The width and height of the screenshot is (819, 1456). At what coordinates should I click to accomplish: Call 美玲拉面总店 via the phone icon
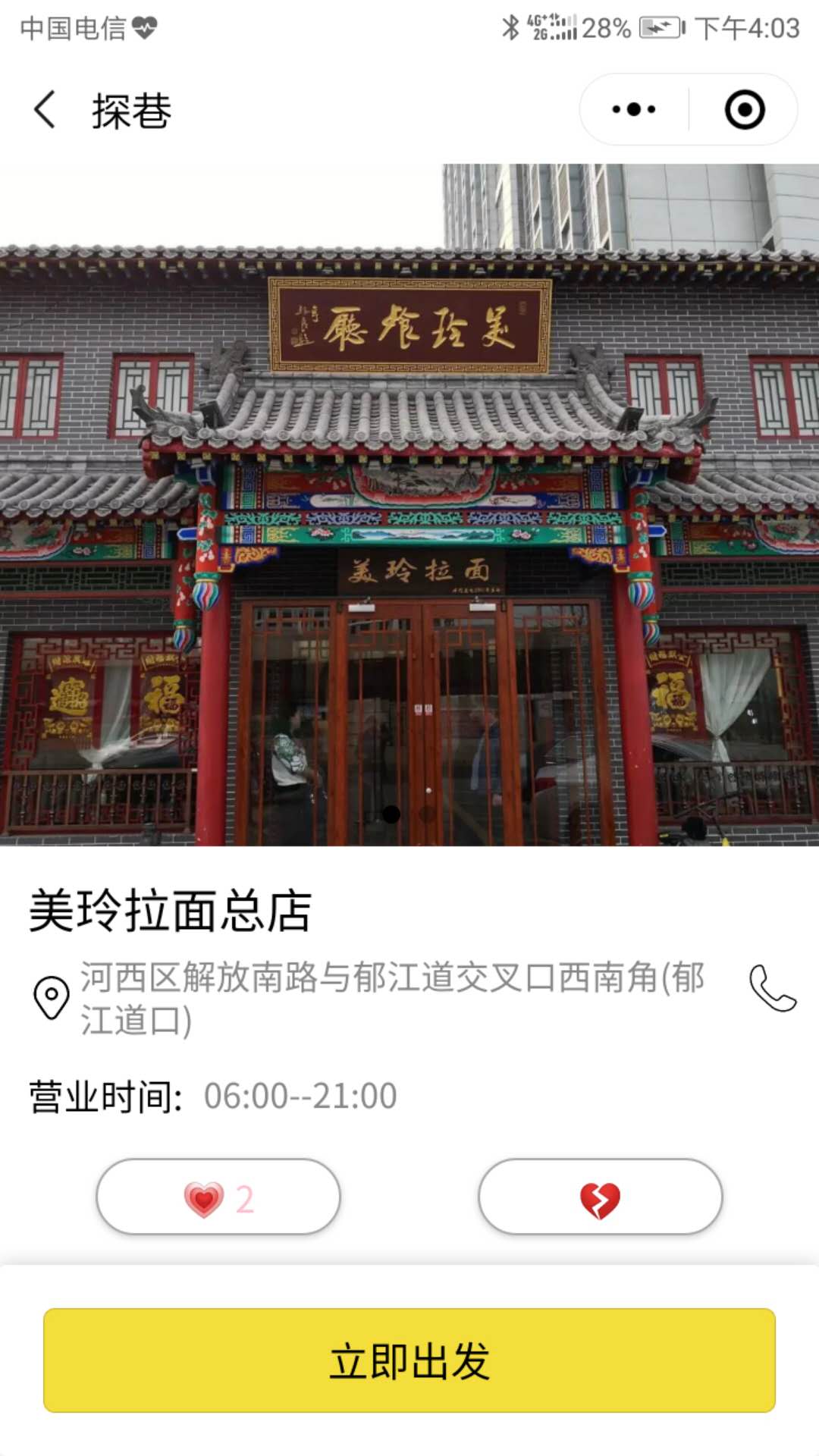click(x=772, y=988)
